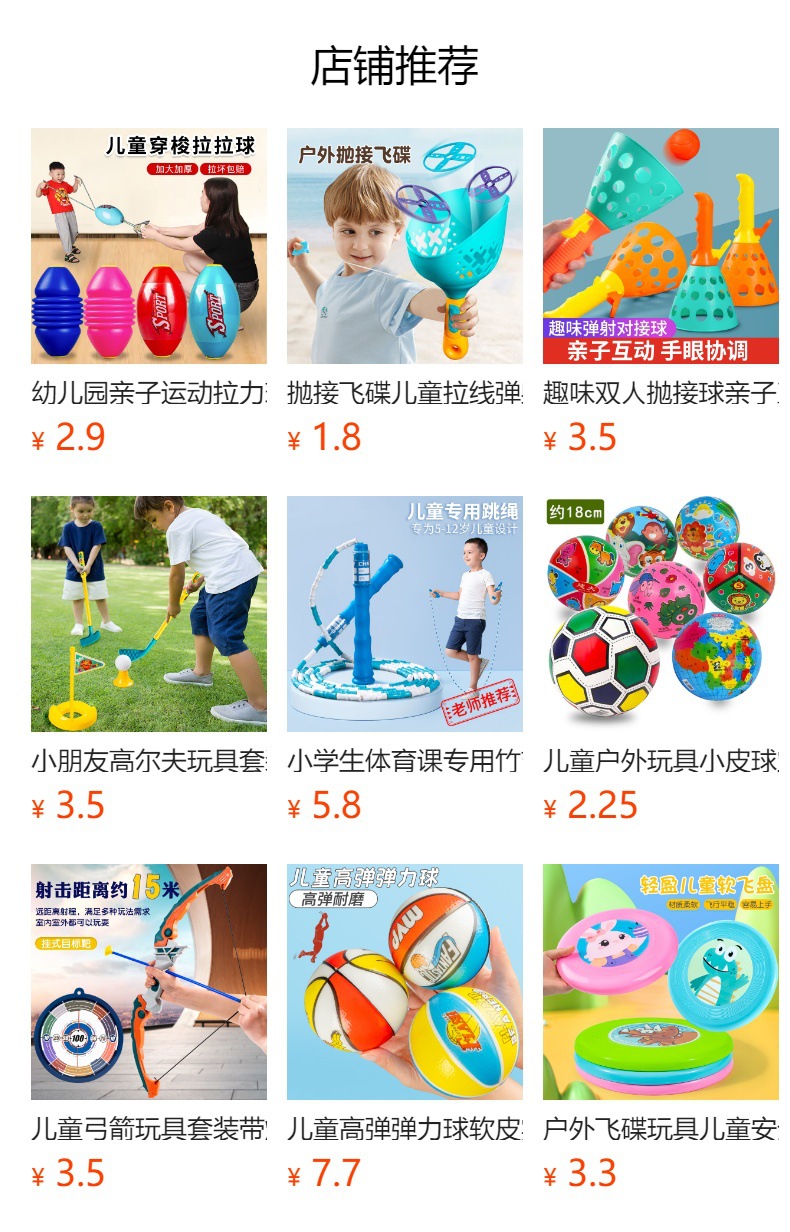The height and width of the screenshot is (1232, 790).
Task: View the 儿童户外玩具小皮球 product
Action: coord(661,614)
